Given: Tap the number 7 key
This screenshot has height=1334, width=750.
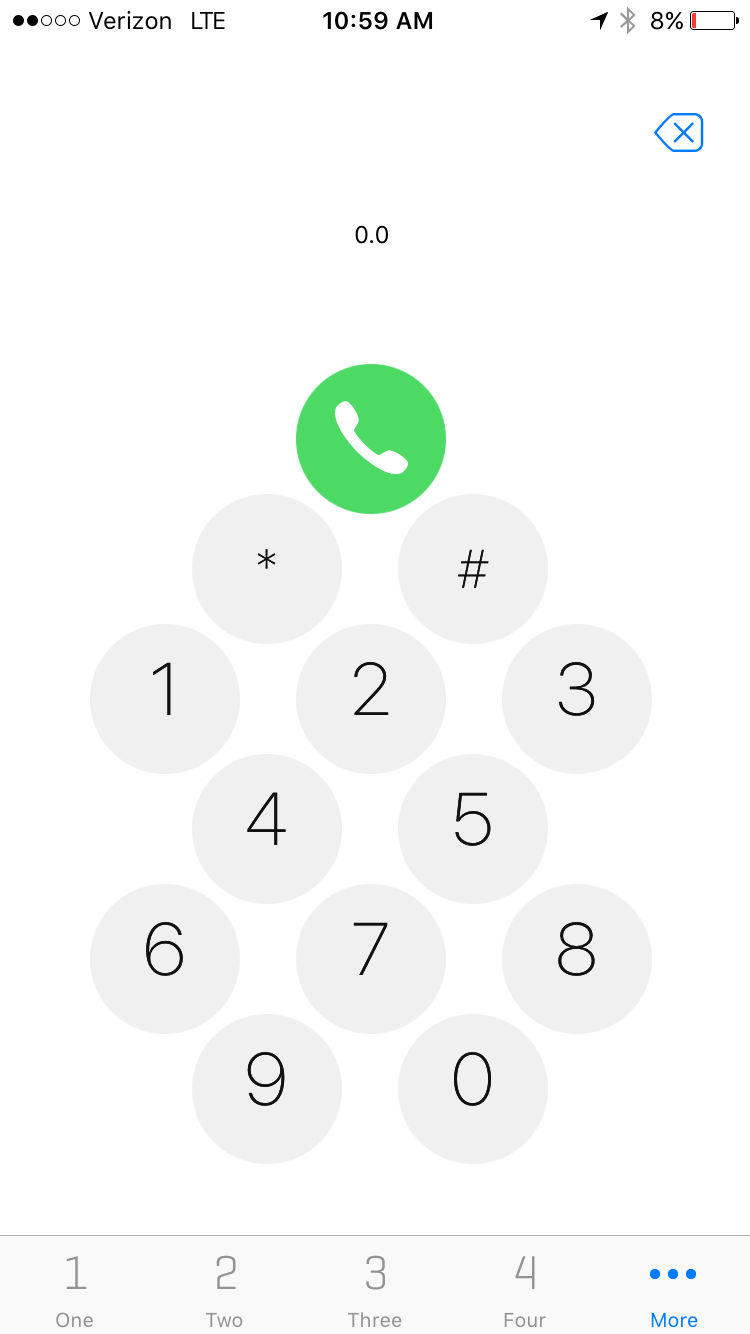Looking at the screenshot, I should (x=371, y=958).
